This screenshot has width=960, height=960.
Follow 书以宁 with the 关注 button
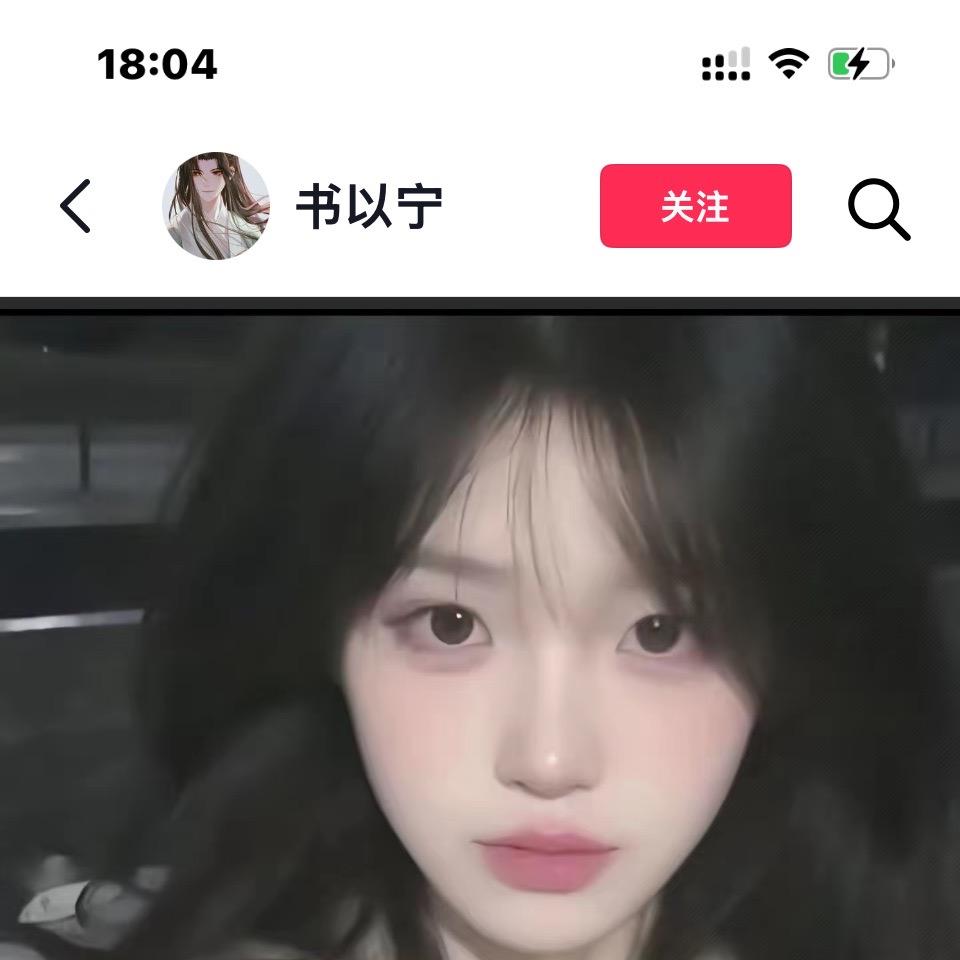point(696,206)
